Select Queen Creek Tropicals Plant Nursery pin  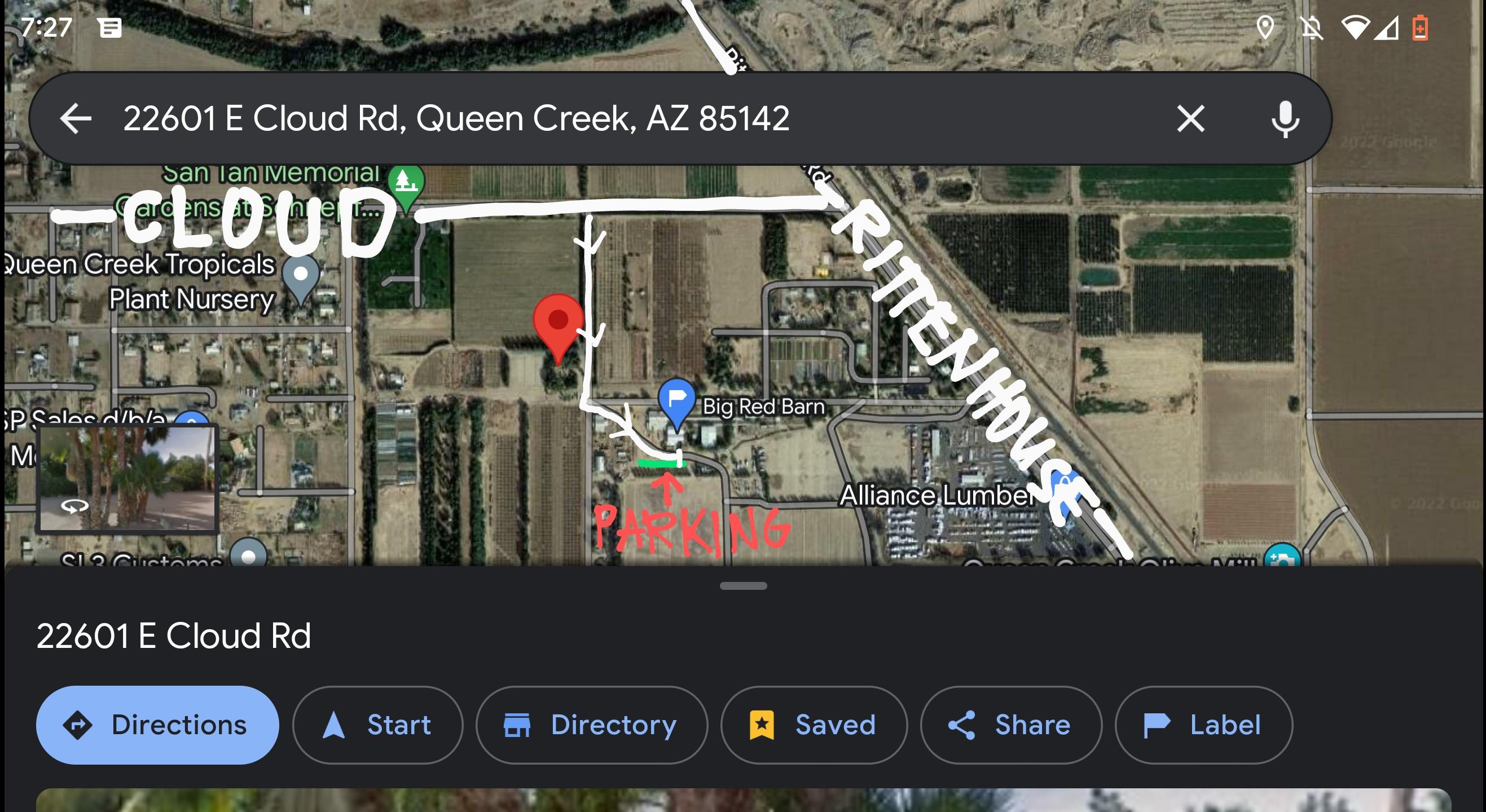pyautogui.click(x=301, y=277)
